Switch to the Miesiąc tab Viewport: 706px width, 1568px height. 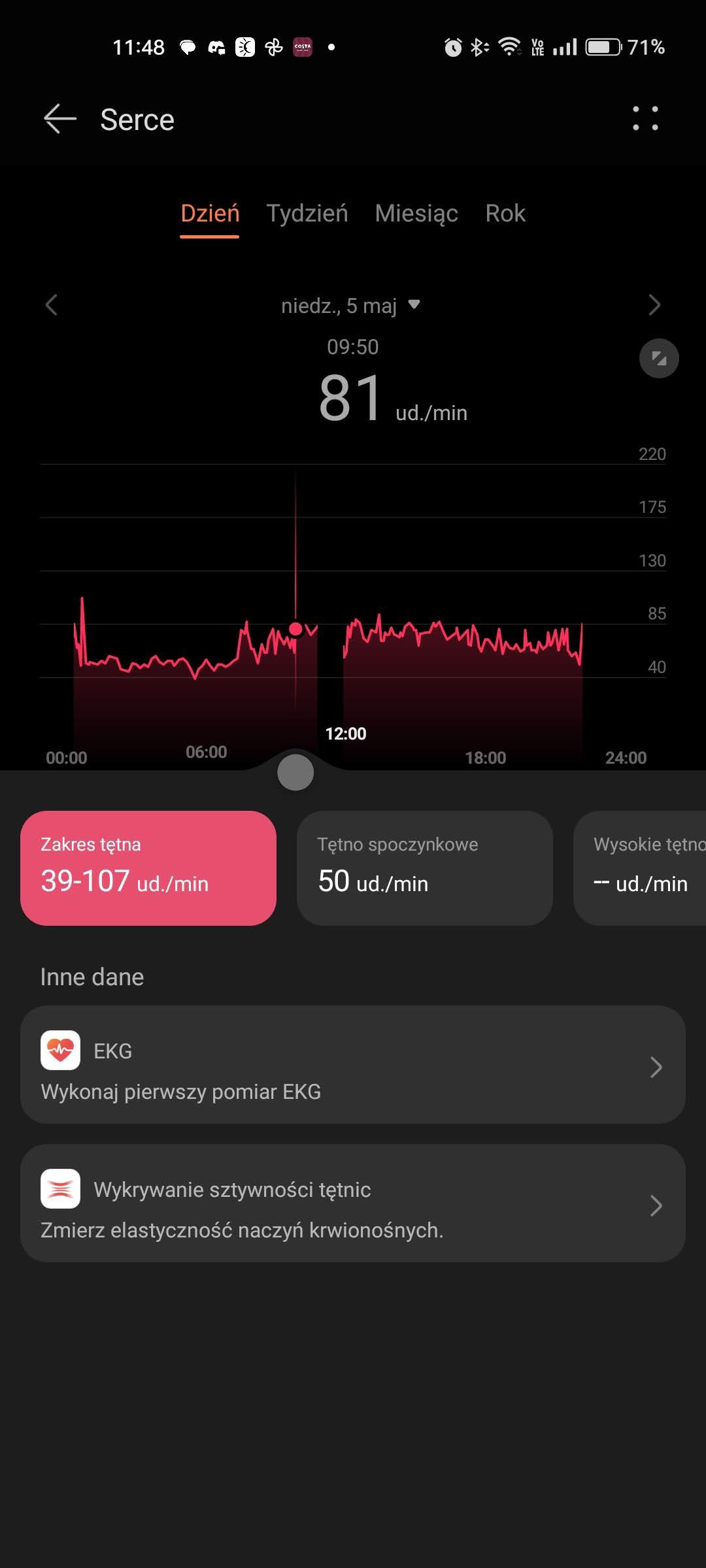pyautogui.click(x=416, y=214)
